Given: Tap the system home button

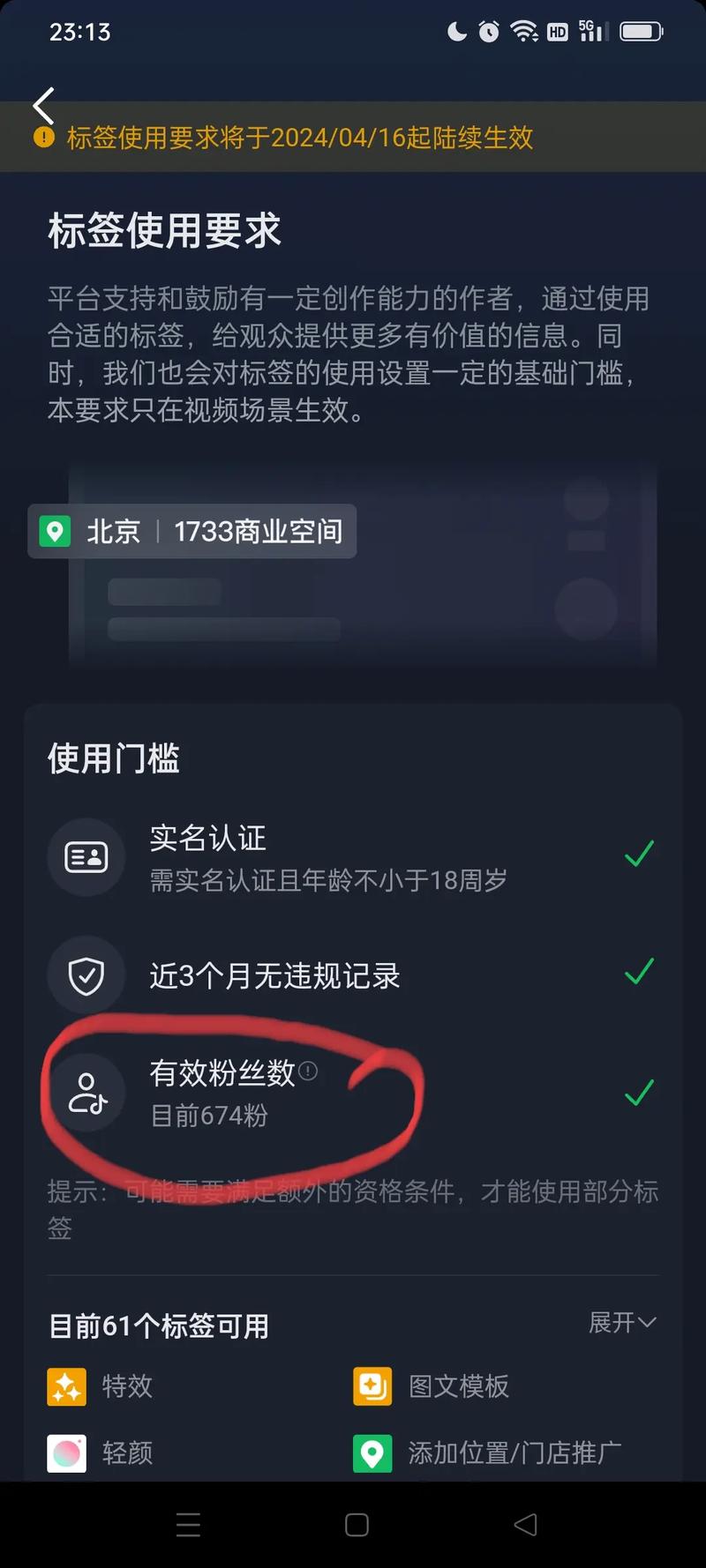Looking at the screenshot, I should click(357, 1525).
